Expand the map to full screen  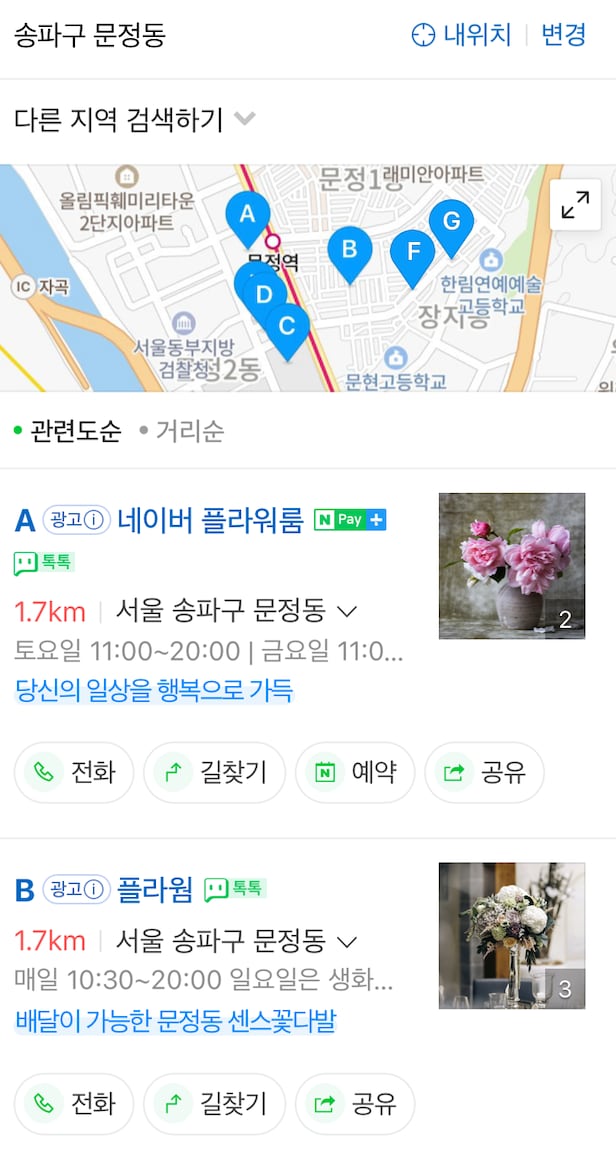coord(575,206)
